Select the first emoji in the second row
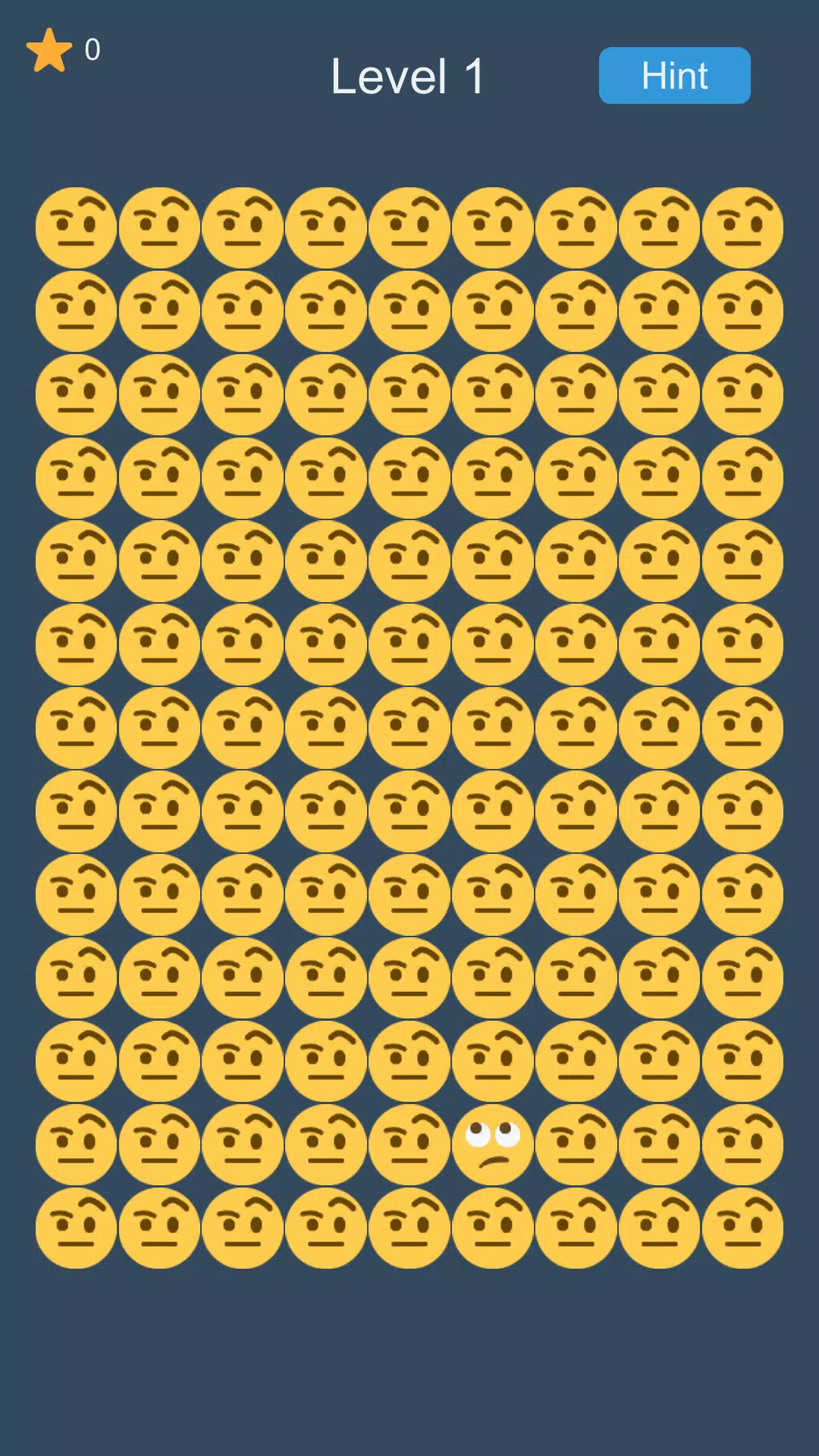 click(x=74, y=309)
